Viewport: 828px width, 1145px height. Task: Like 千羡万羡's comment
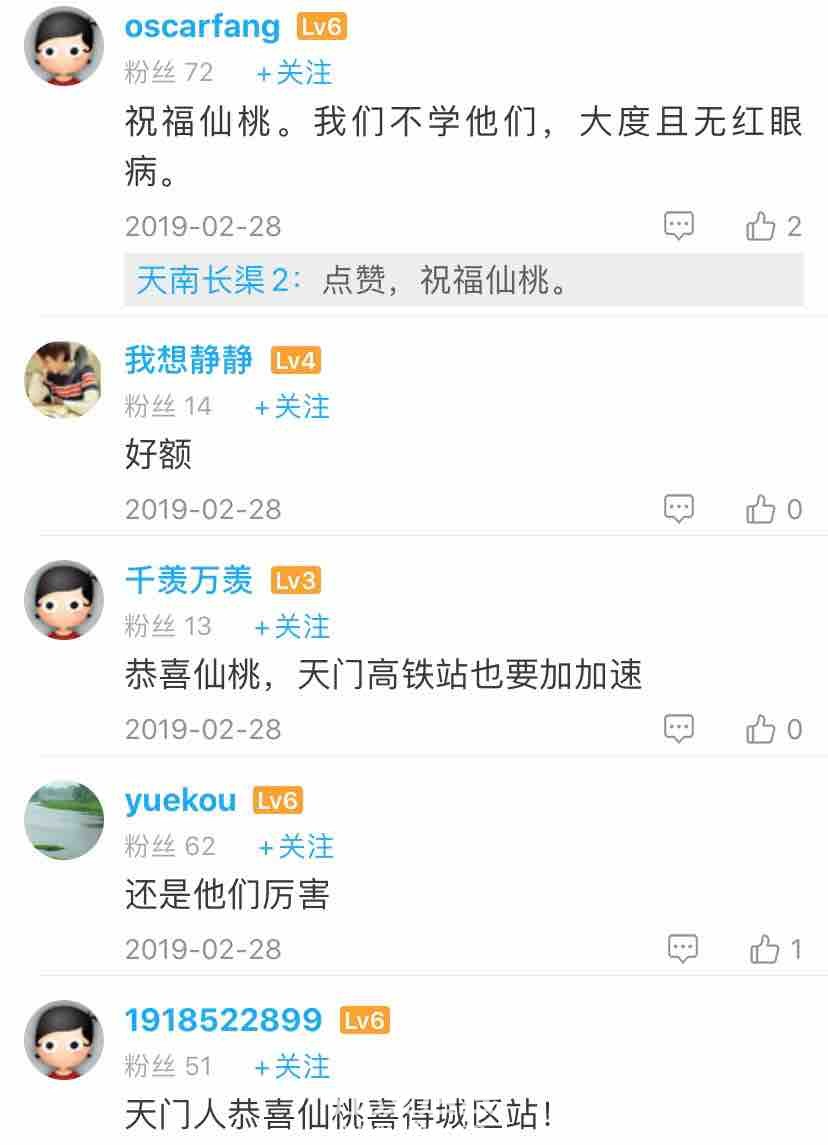click(762, 729)
